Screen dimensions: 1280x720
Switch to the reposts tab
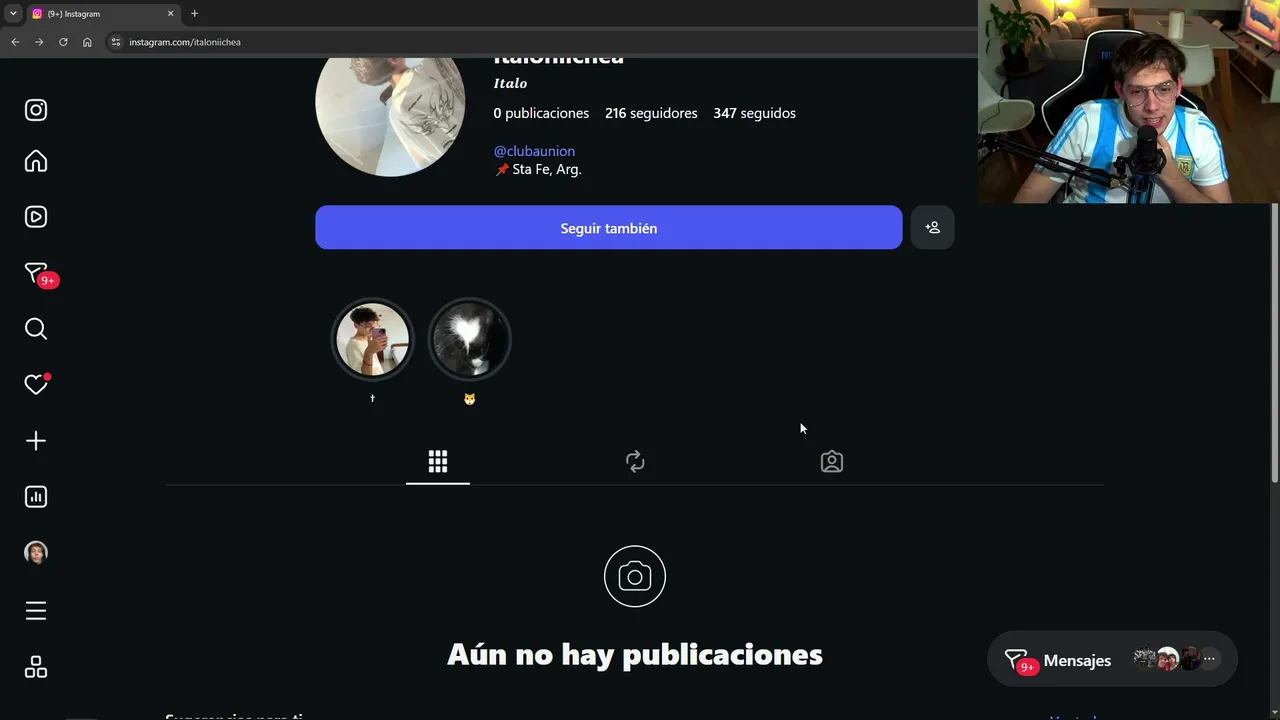[635, 461]
